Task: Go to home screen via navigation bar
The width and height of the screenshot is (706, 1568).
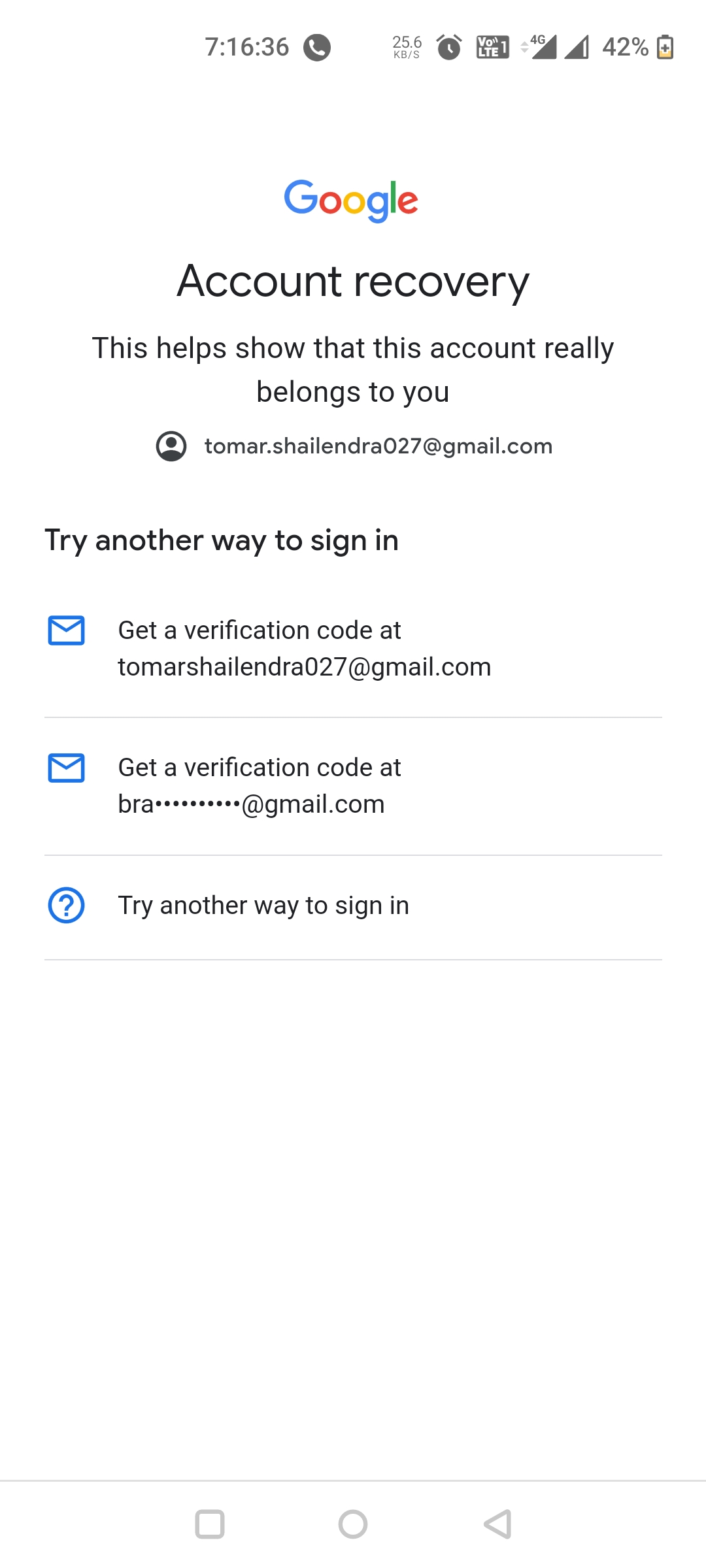Action: coord(353,1524)
